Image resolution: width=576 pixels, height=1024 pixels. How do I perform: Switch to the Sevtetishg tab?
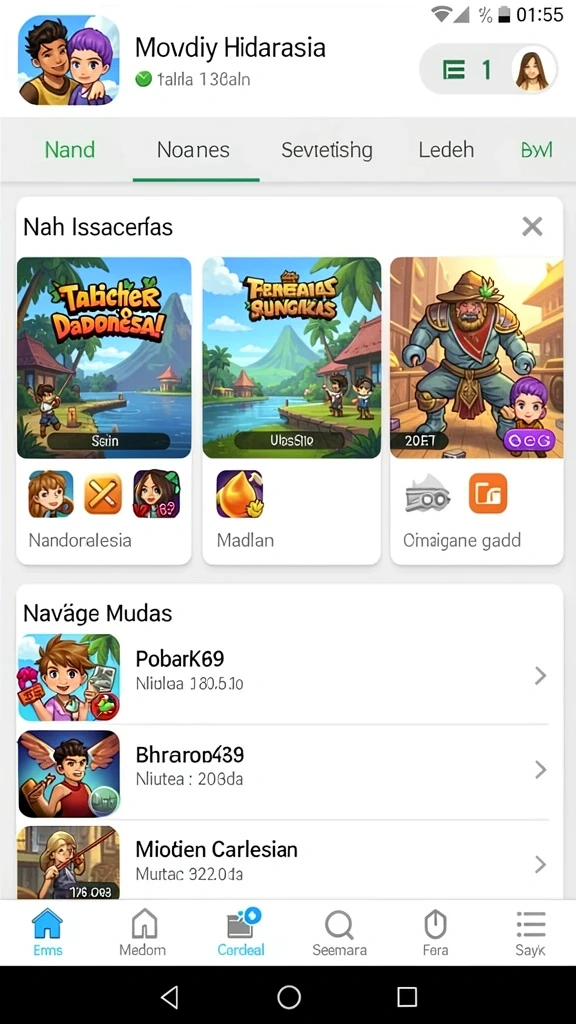click(327, 150)
